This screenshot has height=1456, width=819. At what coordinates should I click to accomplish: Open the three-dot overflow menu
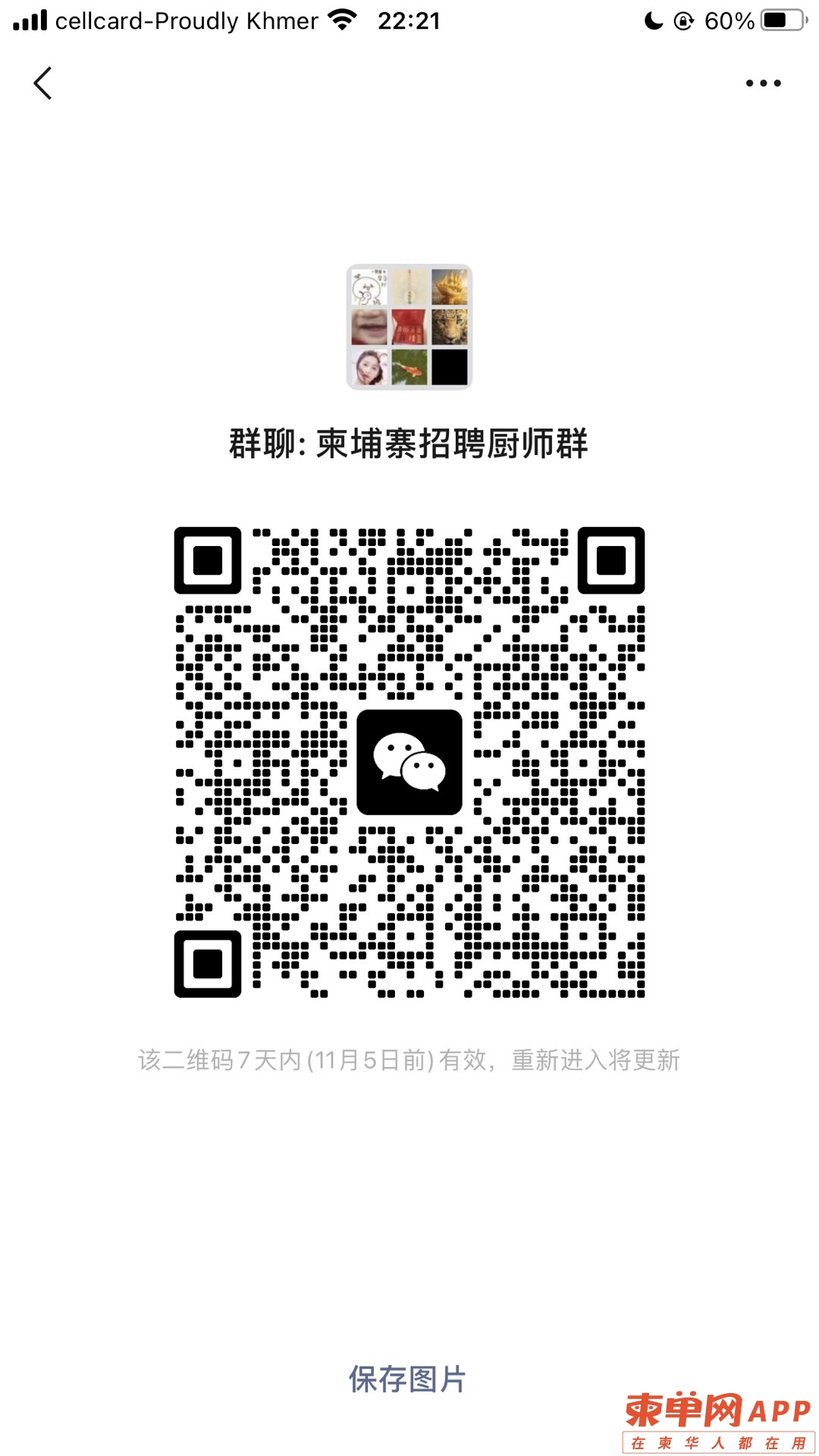click(763, 83)
